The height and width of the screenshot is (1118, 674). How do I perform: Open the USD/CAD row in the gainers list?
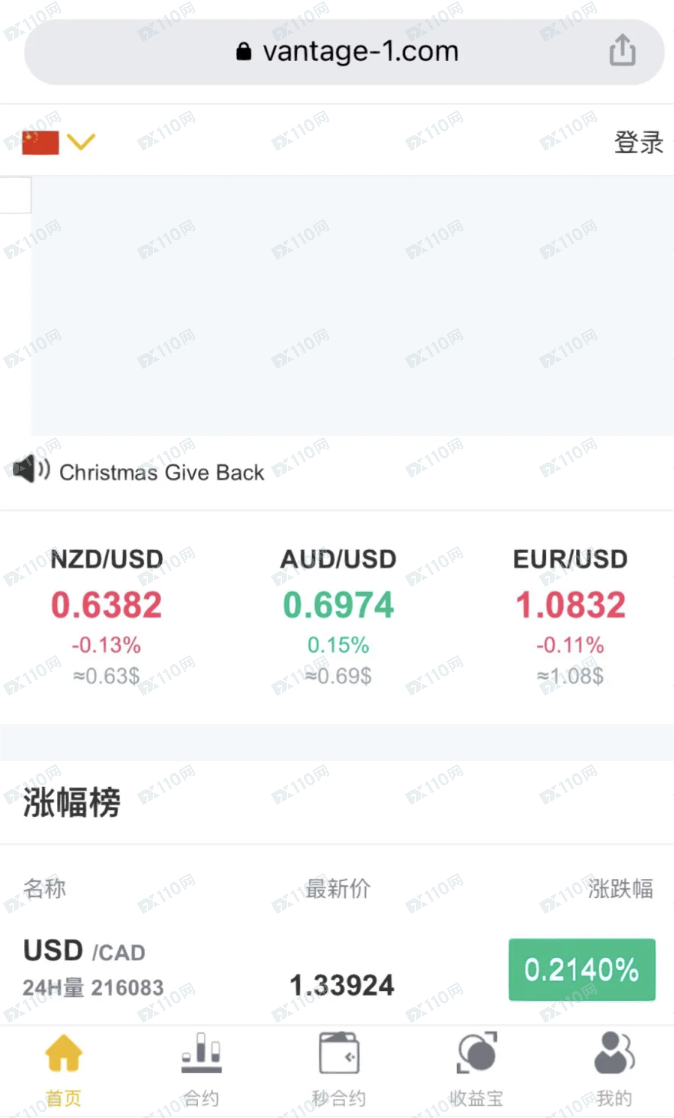(x=337, y=971)
